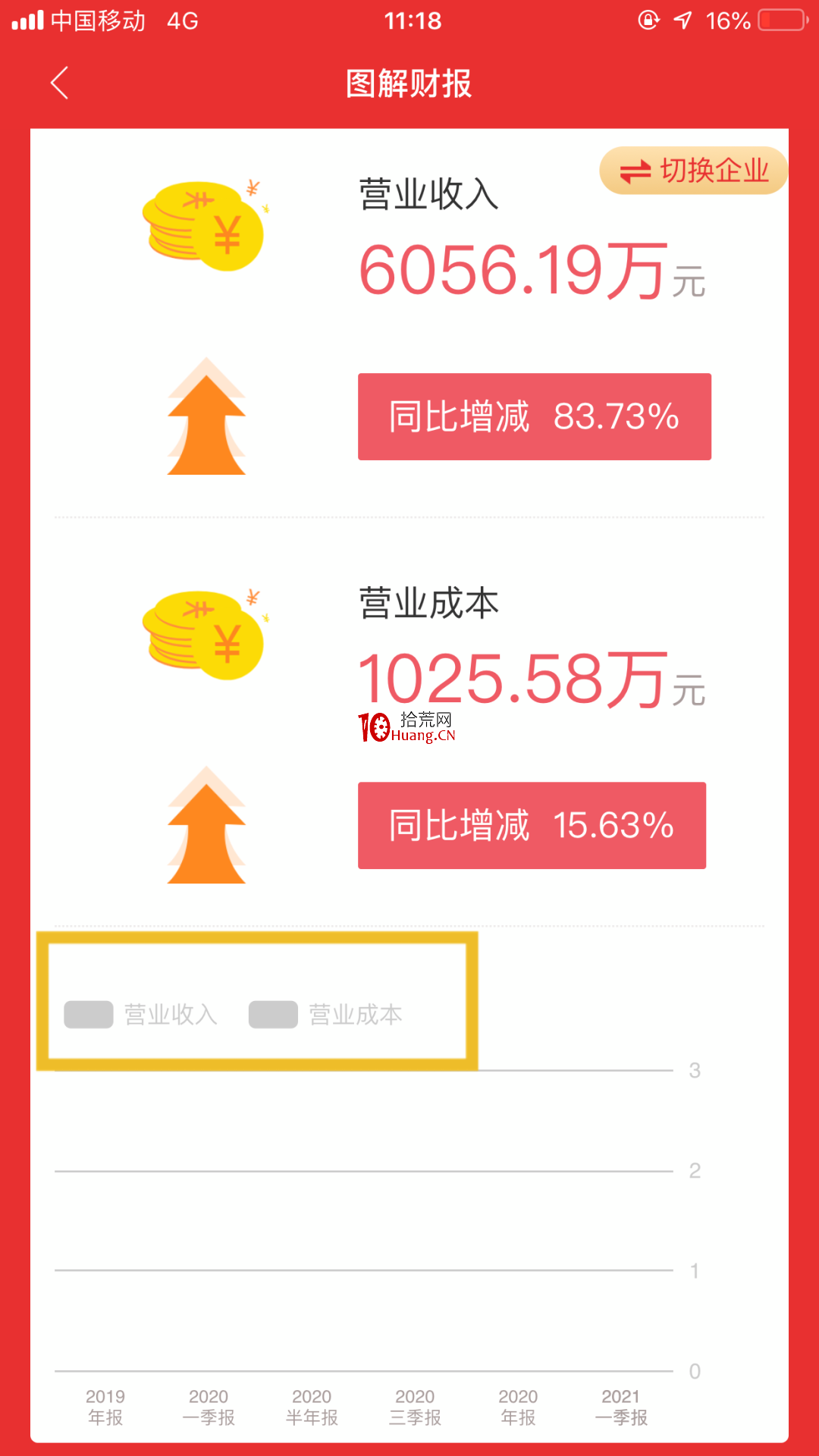Toggle the 营业收入 chart legend
This screenshot has width=819, height=1456.
click(x=141, y=1015)
